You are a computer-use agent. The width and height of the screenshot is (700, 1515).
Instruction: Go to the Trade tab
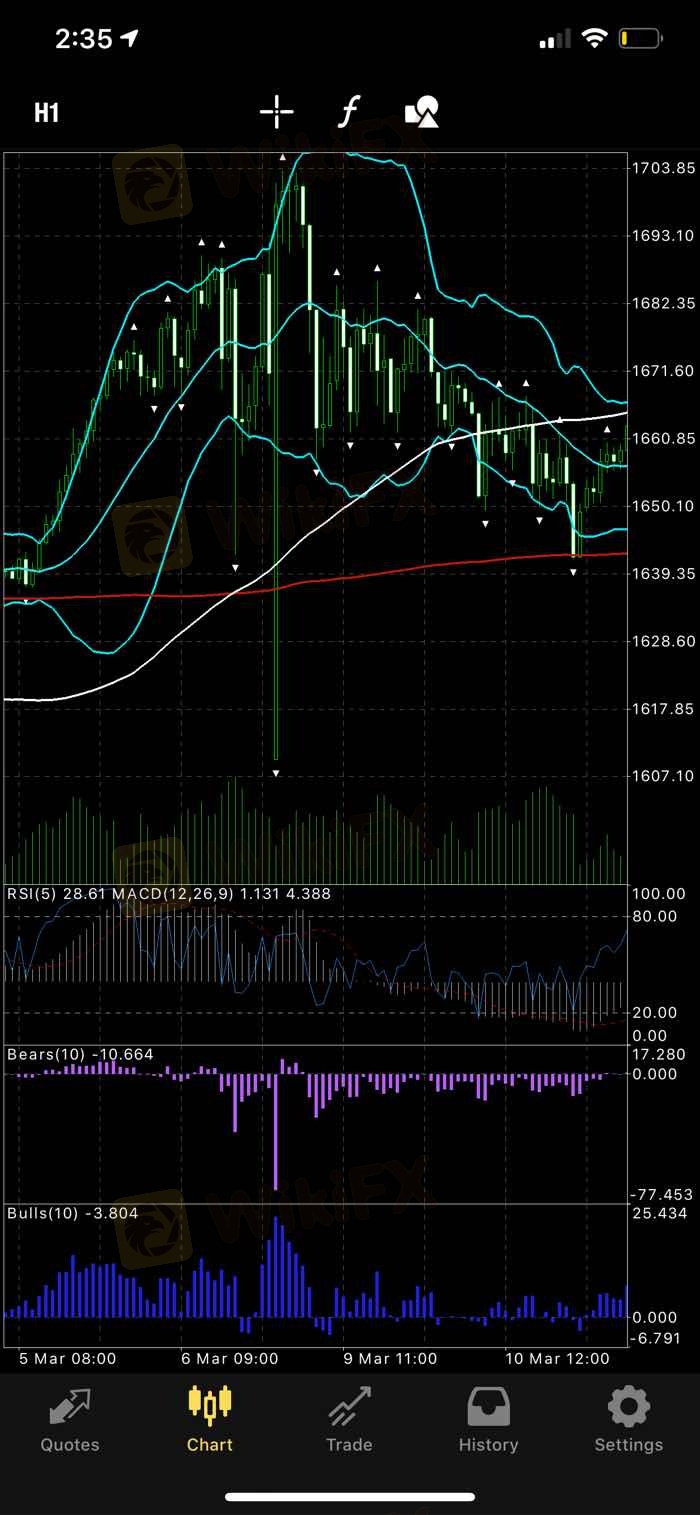[349, 1420]
